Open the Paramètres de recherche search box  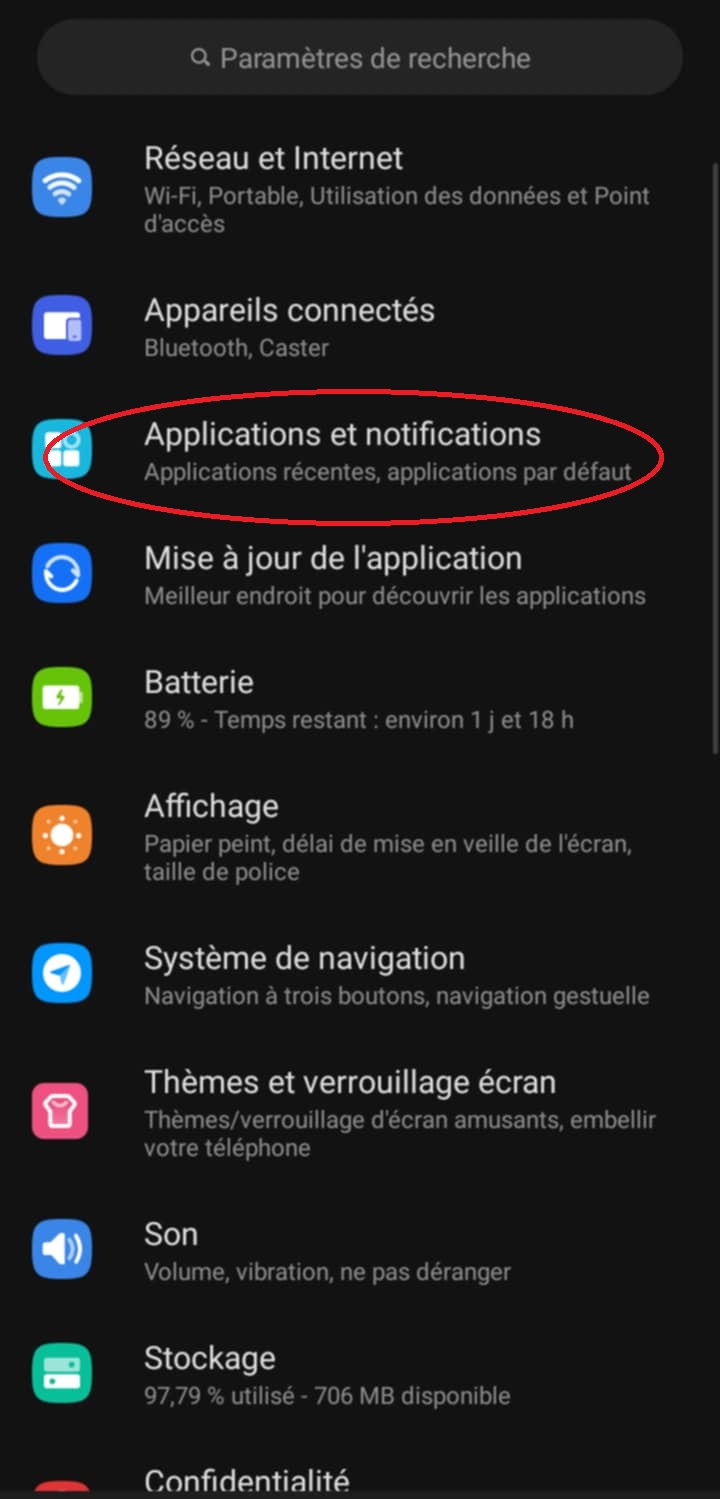(360, 57)
